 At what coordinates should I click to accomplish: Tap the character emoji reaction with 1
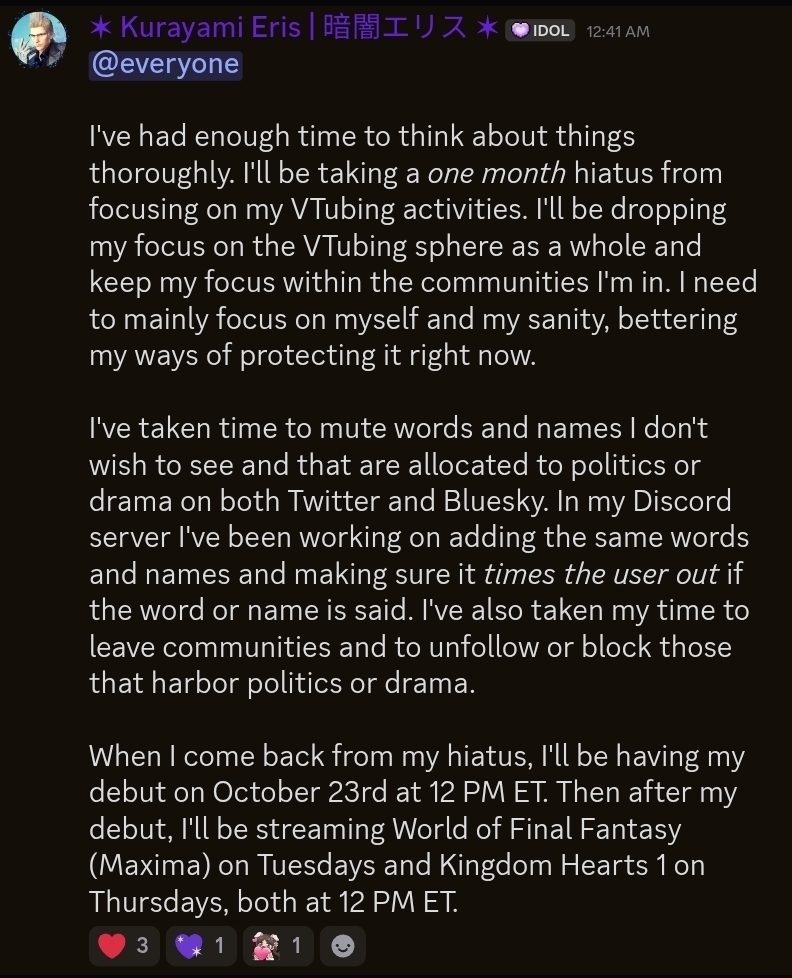[276, 945]
